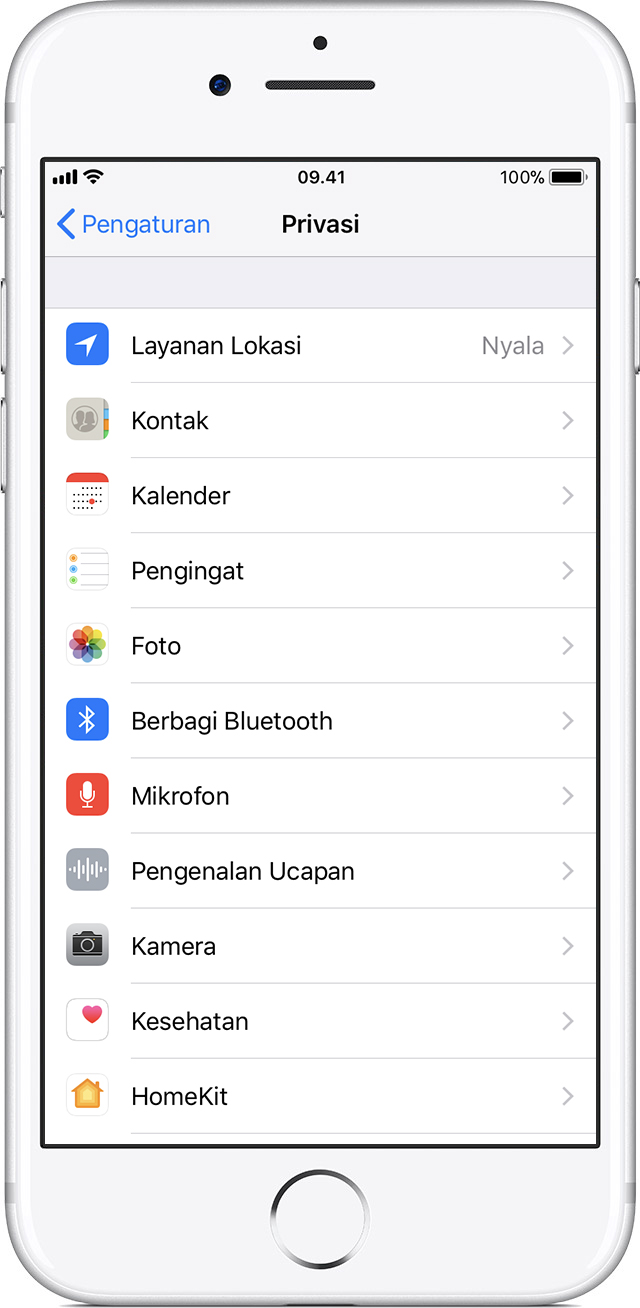Open Kesehatan privacy options
The width and height of the screenshot is (640, 1308).
point(320,1021)
